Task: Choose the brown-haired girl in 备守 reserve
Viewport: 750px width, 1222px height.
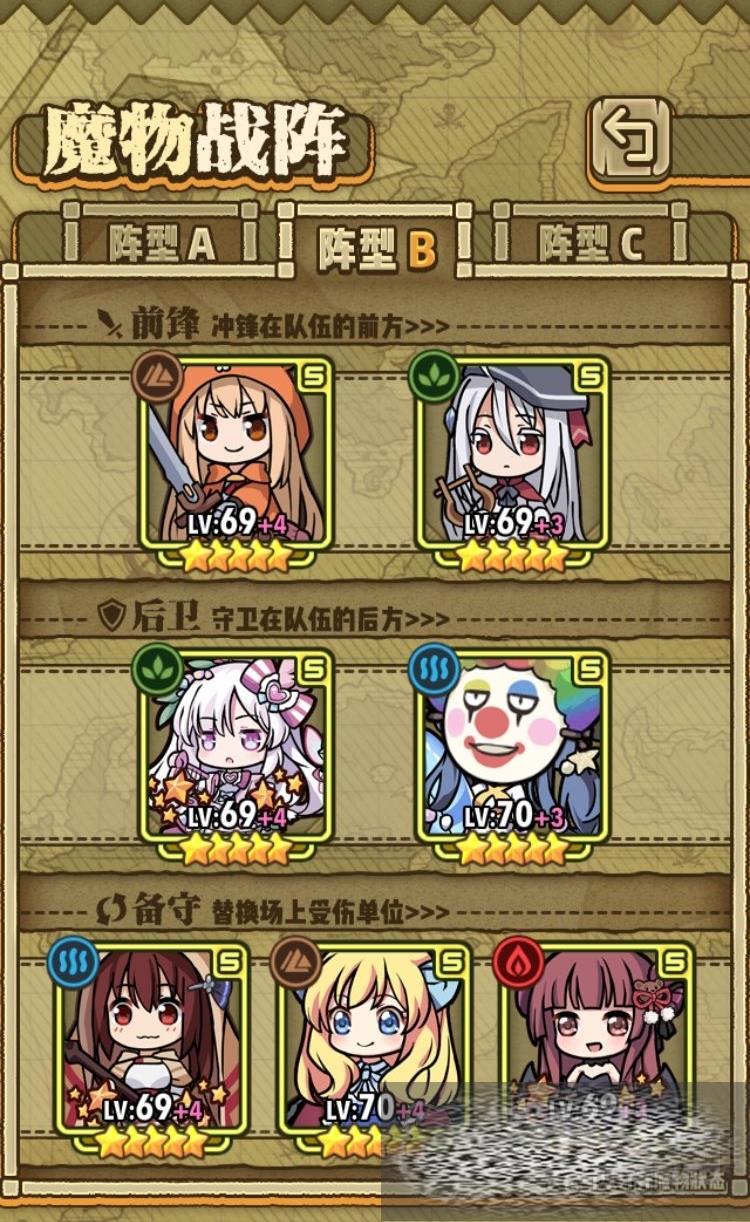Action: point(152,1040)
